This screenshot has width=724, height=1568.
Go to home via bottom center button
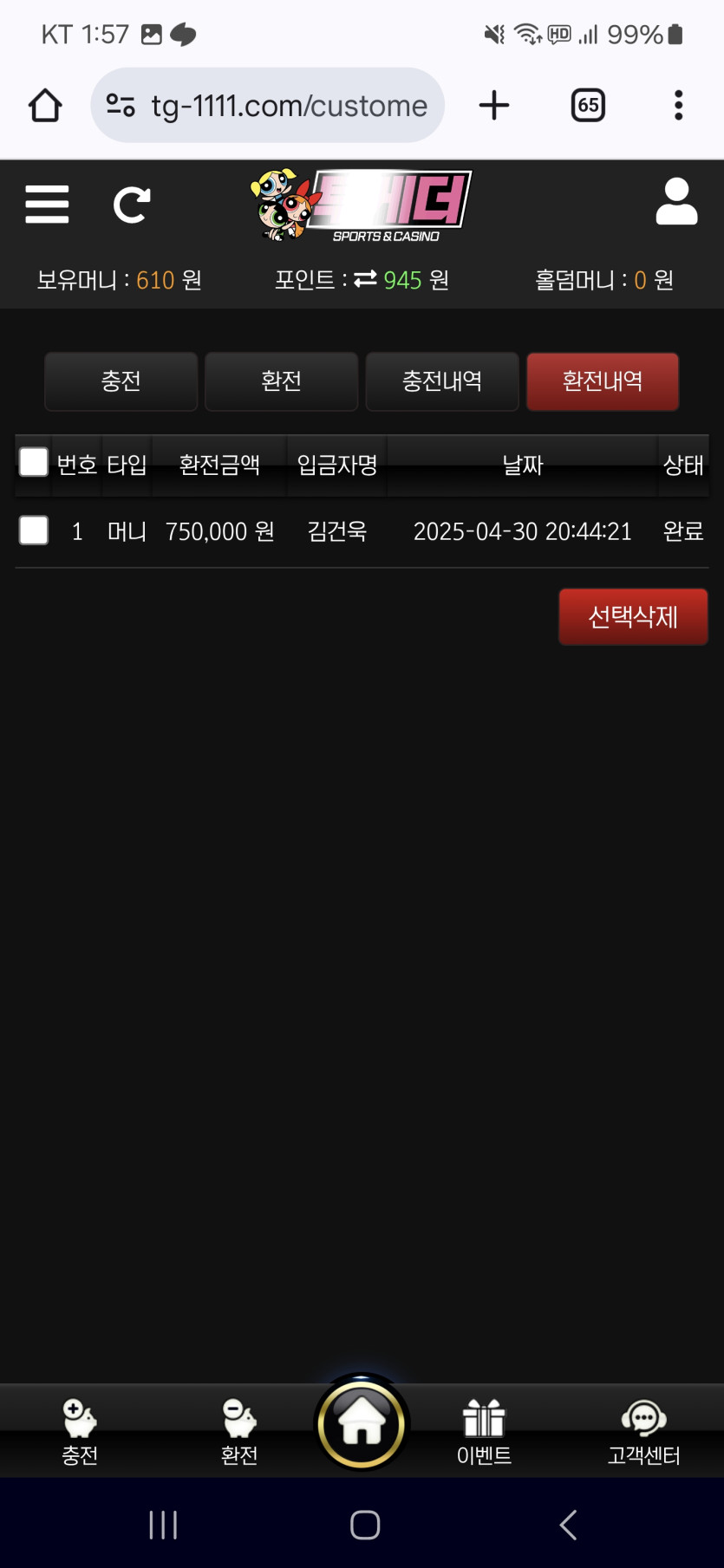click(x=362, y=1422)
